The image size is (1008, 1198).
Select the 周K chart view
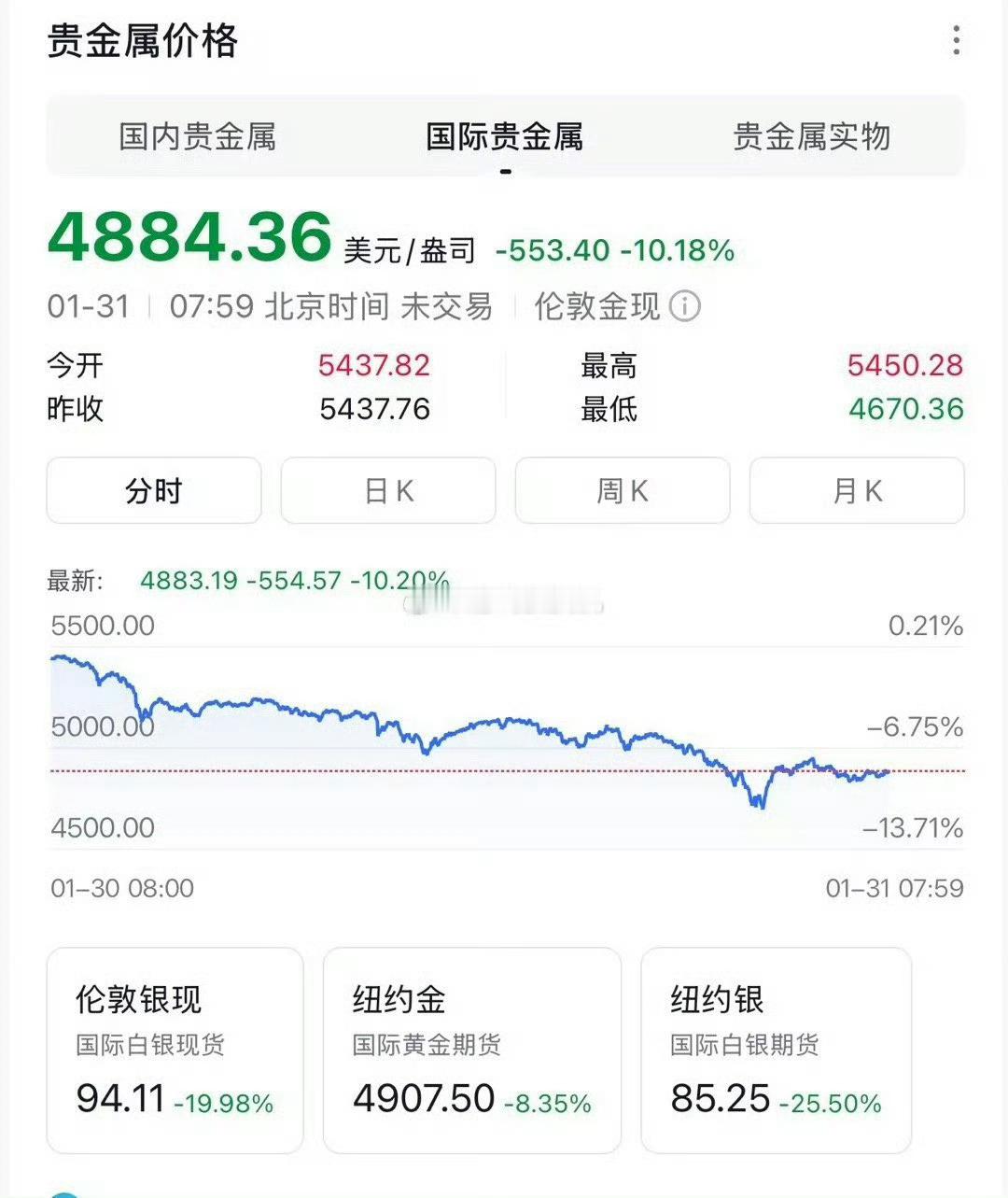622,490
